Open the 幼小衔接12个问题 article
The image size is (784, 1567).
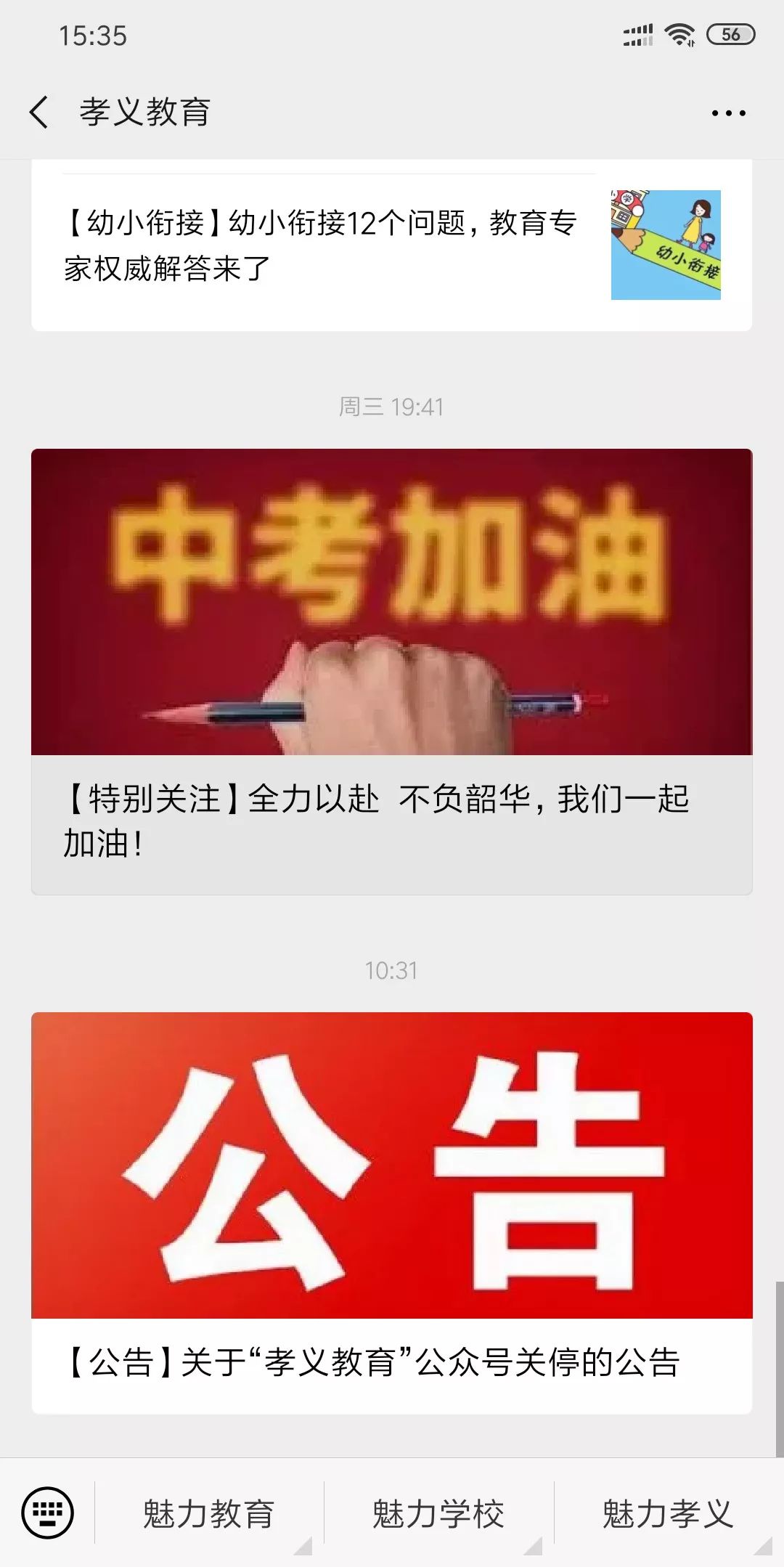(x=392, y=245)
